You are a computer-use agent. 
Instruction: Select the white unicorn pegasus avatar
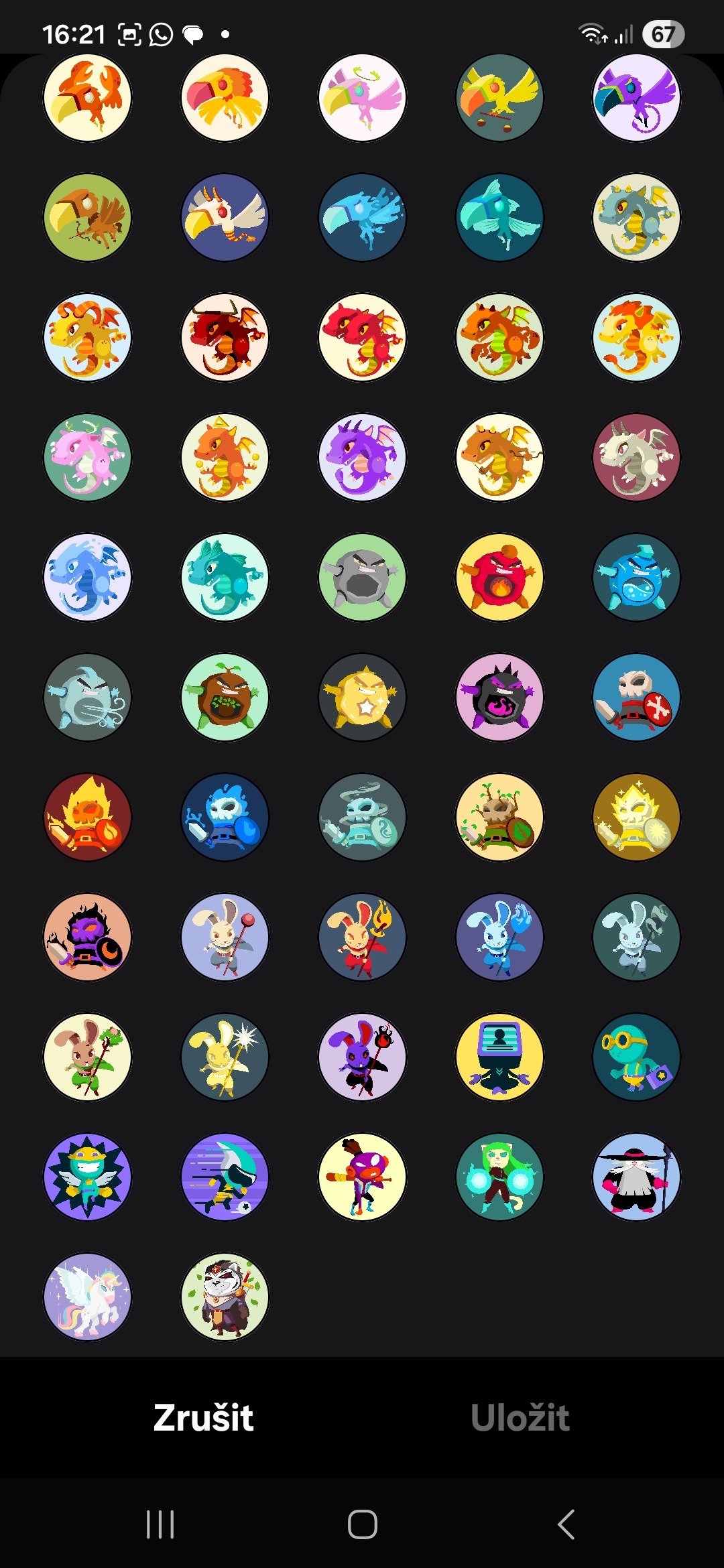[x=87, y=1297]
